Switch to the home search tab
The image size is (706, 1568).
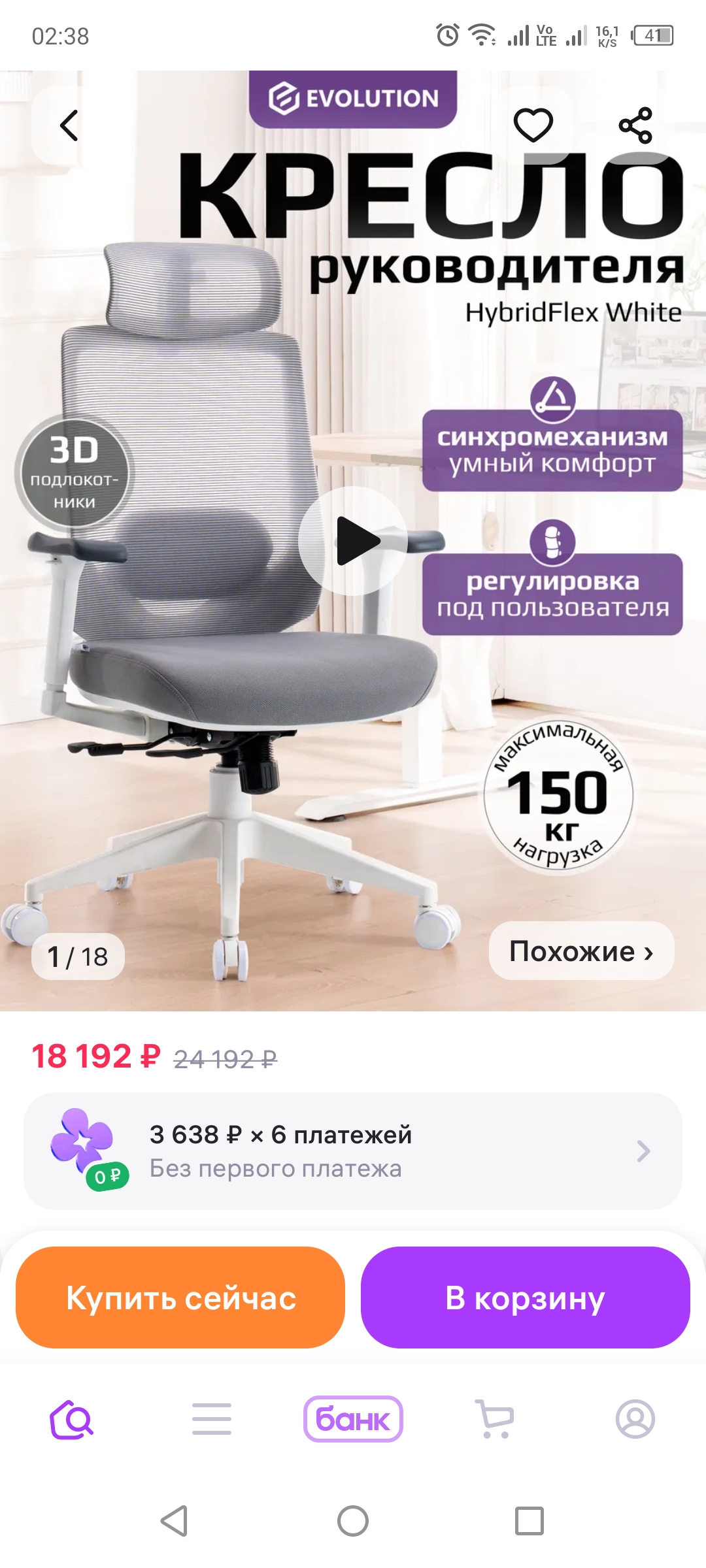click(x=72, y=1419)
